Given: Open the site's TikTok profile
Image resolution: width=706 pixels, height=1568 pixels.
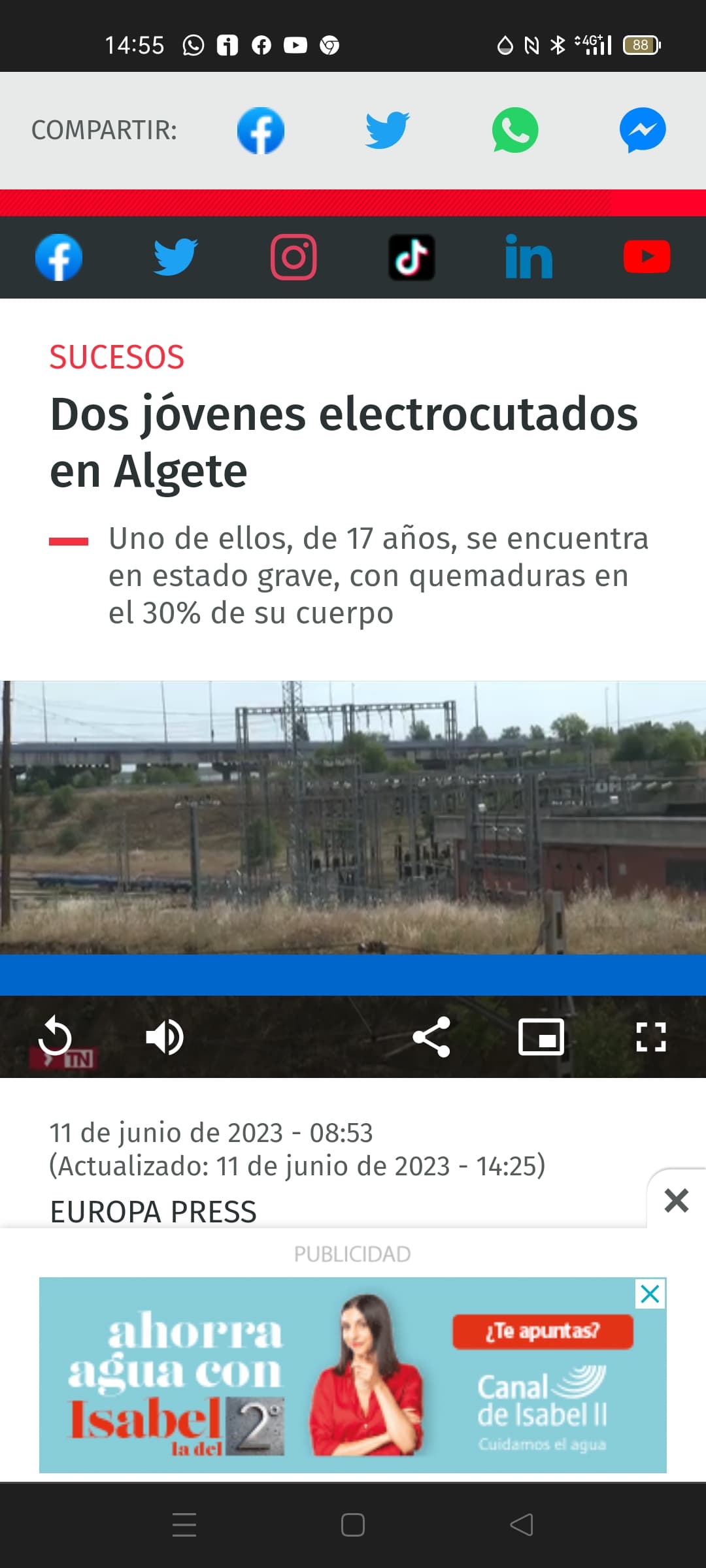Looking at the screenshot, I should (x=412, y=257).
